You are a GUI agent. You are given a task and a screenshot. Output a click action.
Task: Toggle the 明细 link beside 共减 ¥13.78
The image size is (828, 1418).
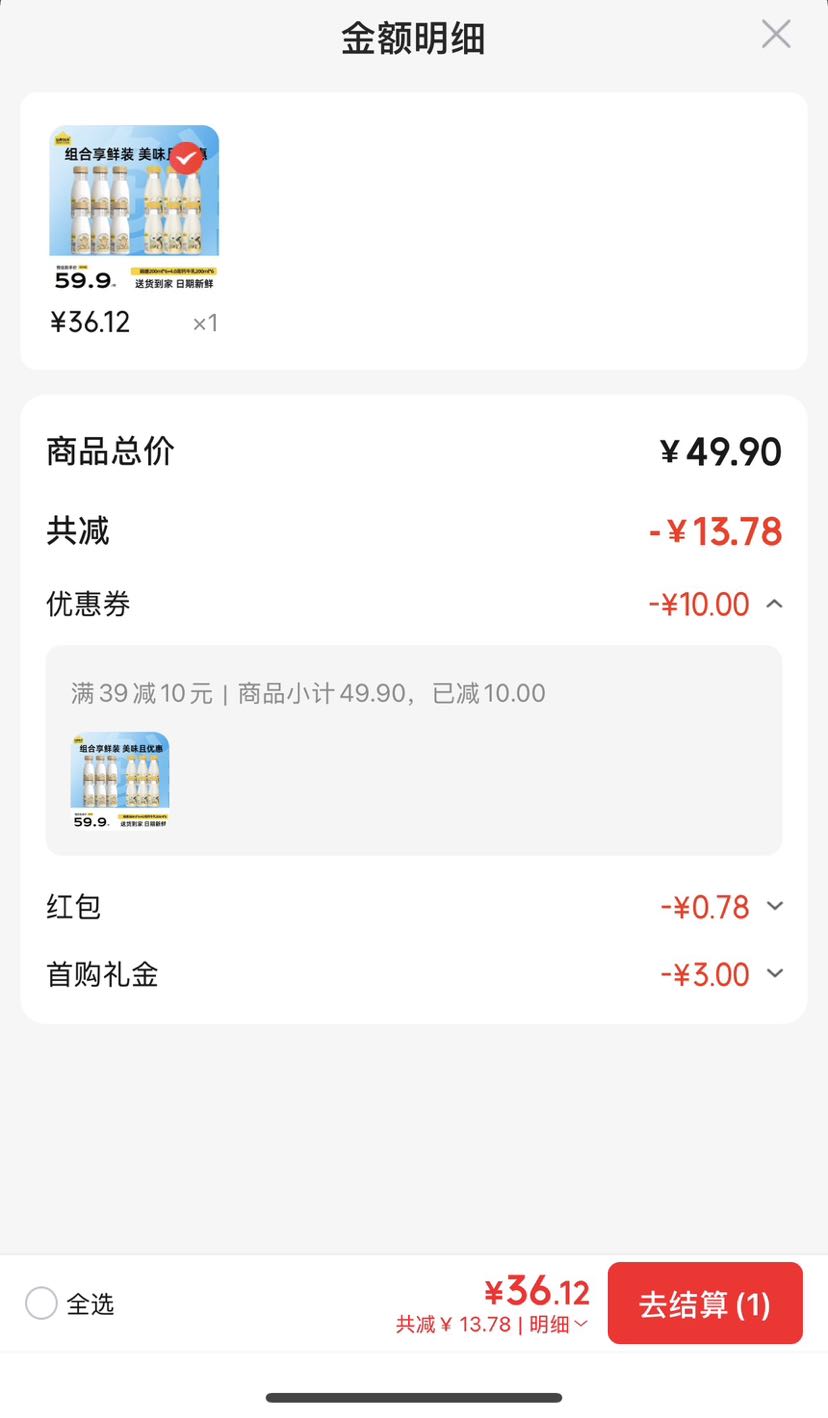(x=559, y=1324)
